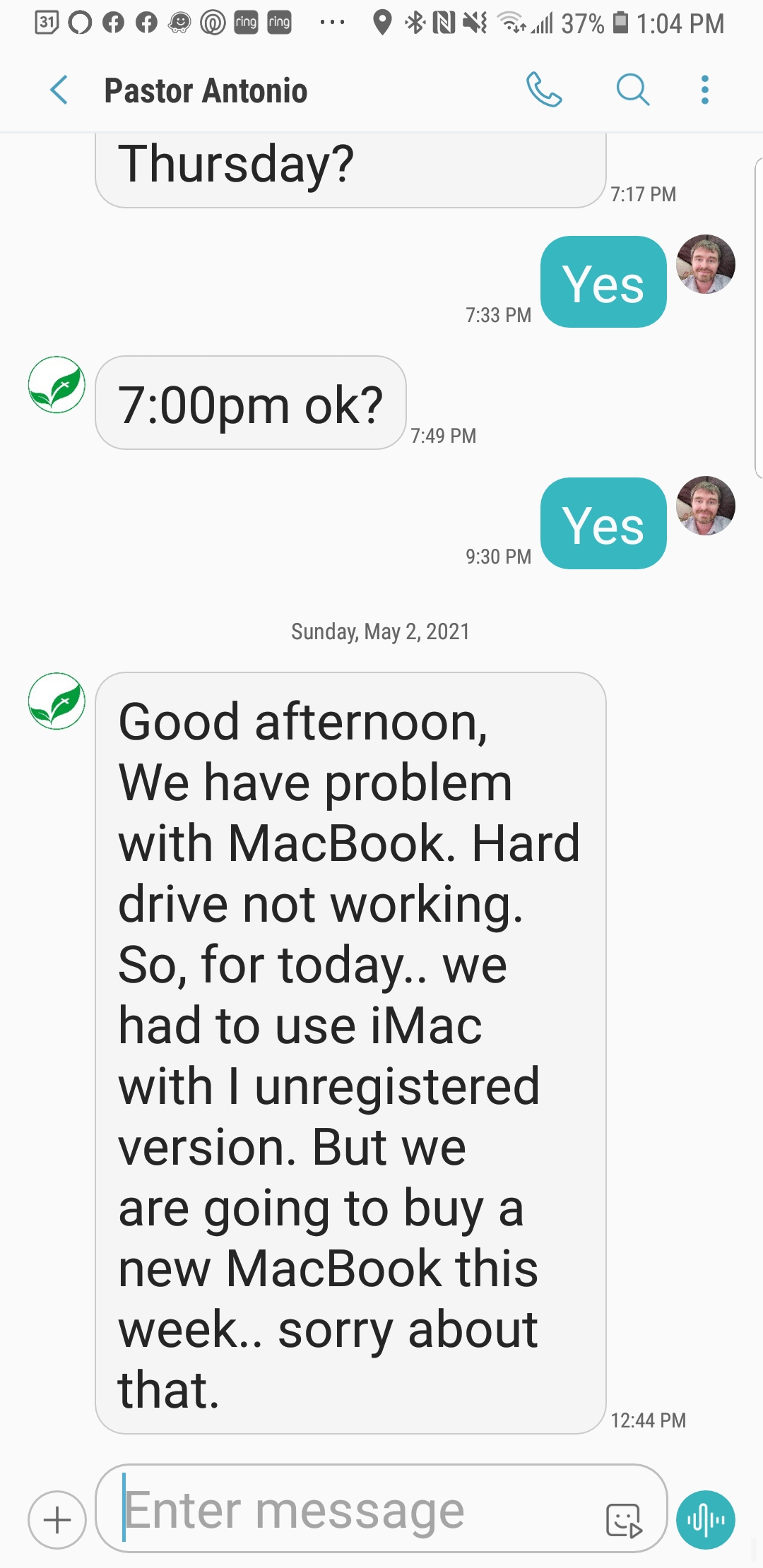
Task: Go back to the conversations list
Action: coord(59,90)
